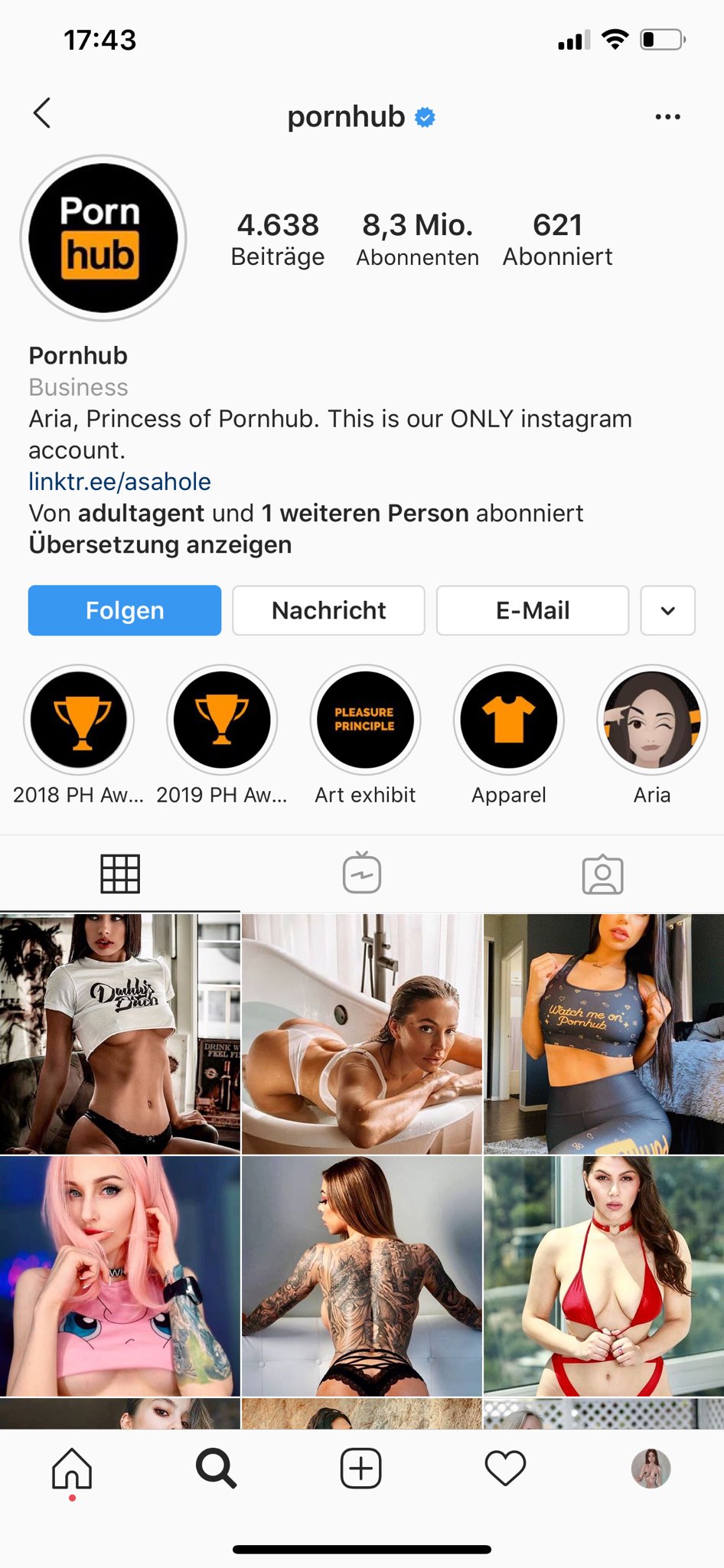View the 8,3 Mio. Abonnenten list

point(417,239)
